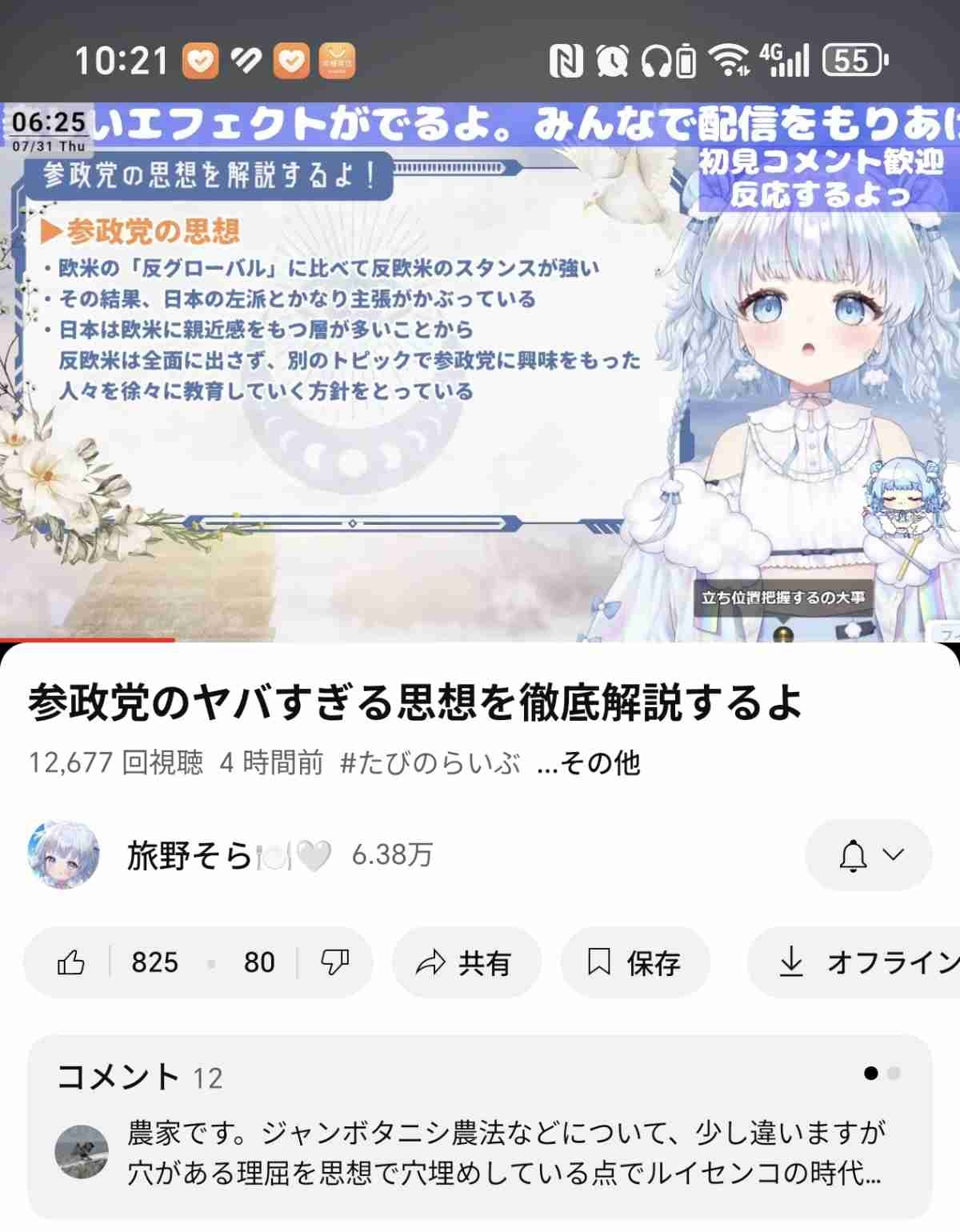The image size is (960, 1232).
Task: Dislike this video
Action: pyautogui.click(x=333, y=962)
